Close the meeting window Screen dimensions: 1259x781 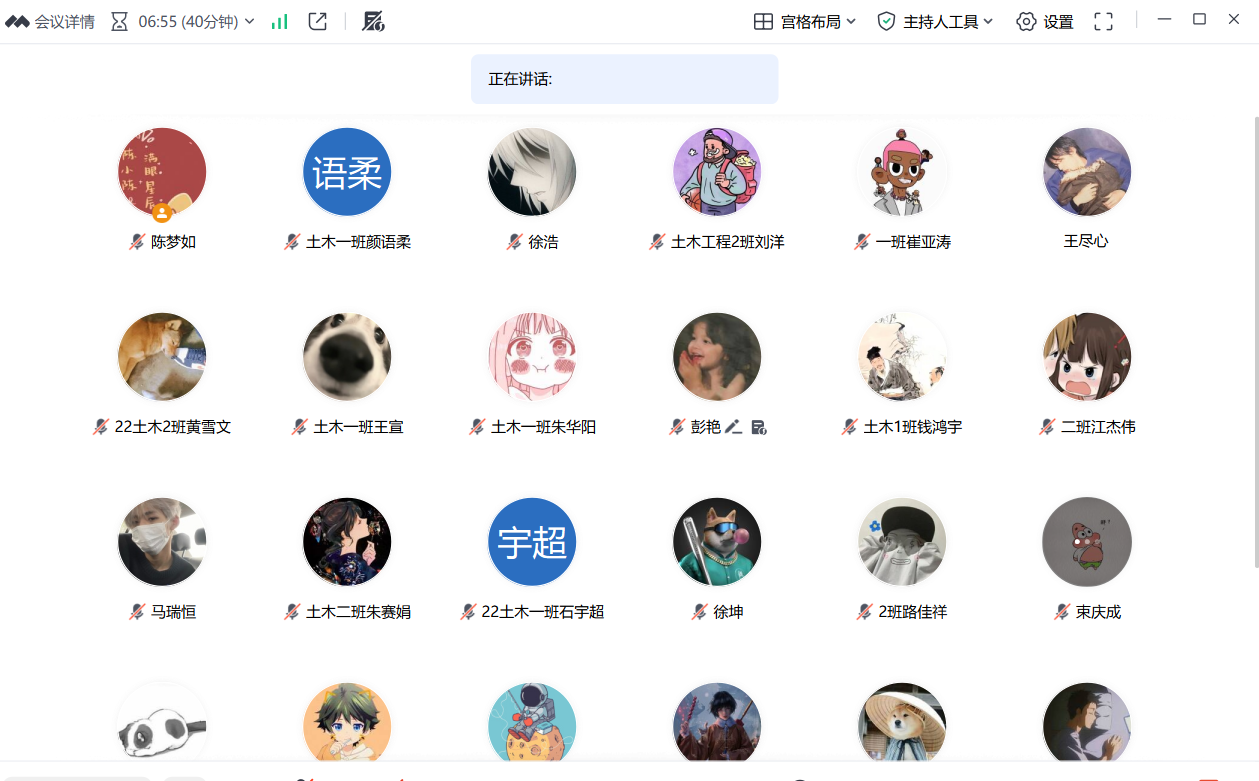(1234, 19)
